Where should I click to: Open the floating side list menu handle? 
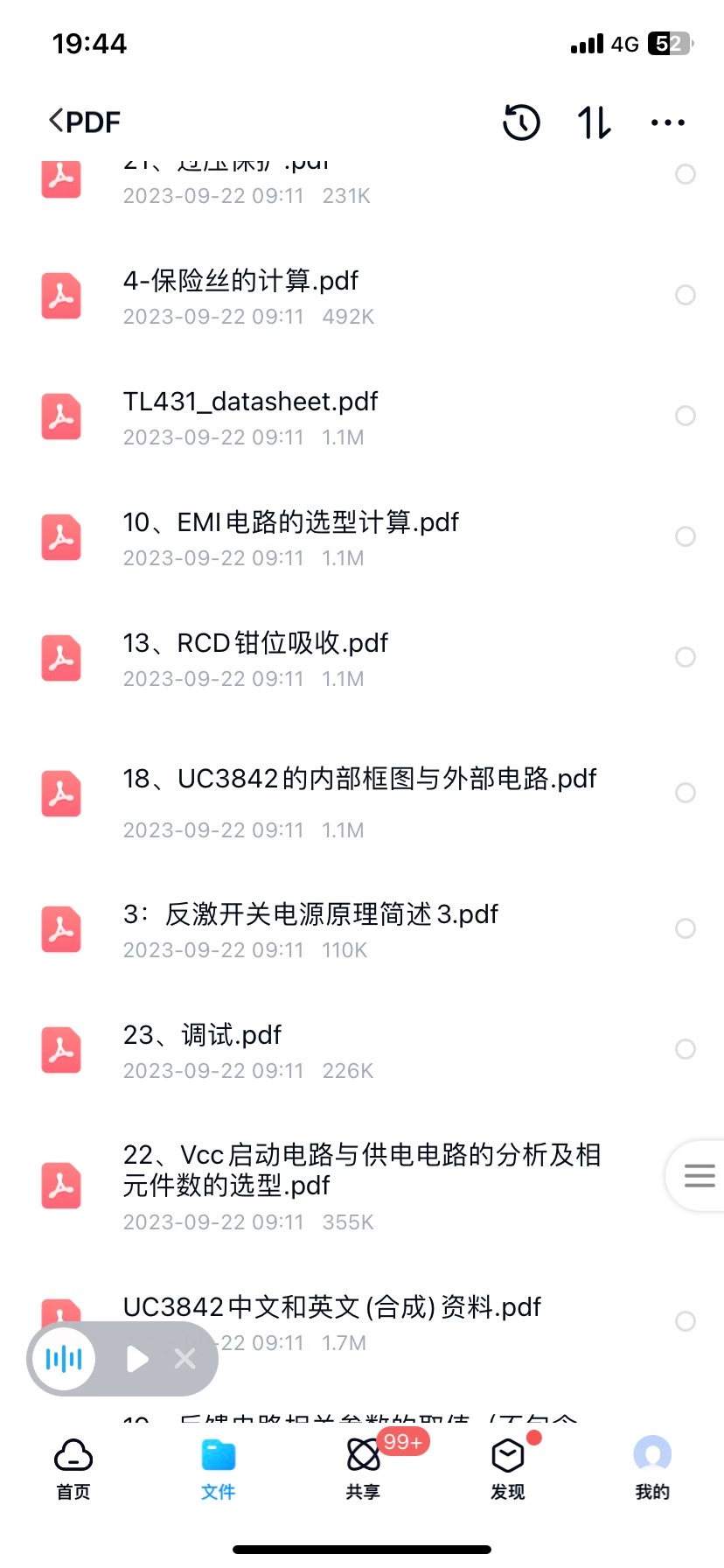(x=698, y=1175)
